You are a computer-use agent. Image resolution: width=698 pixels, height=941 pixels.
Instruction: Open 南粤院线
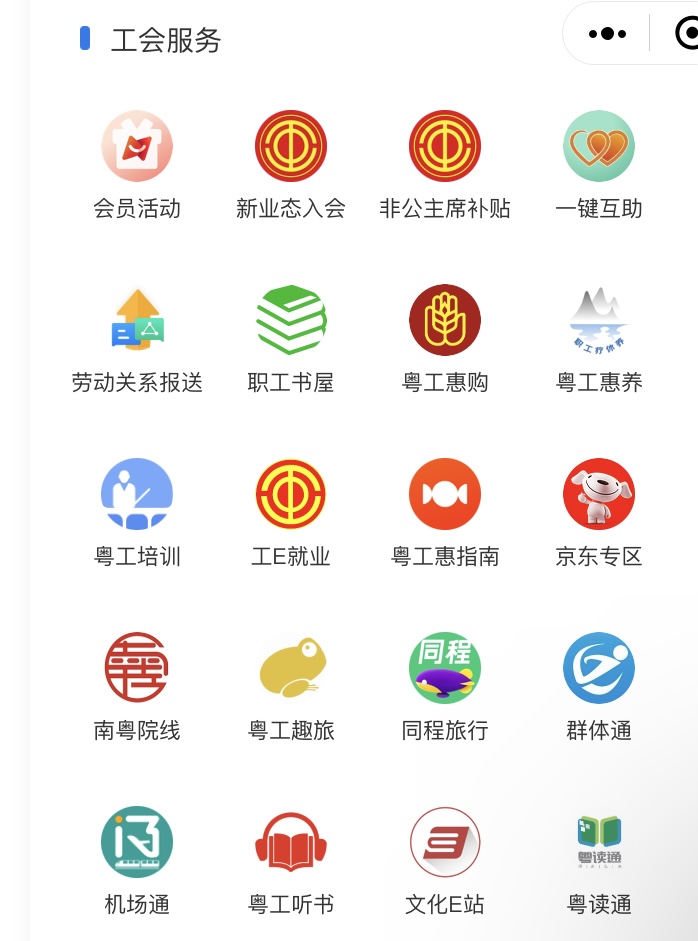137,668
